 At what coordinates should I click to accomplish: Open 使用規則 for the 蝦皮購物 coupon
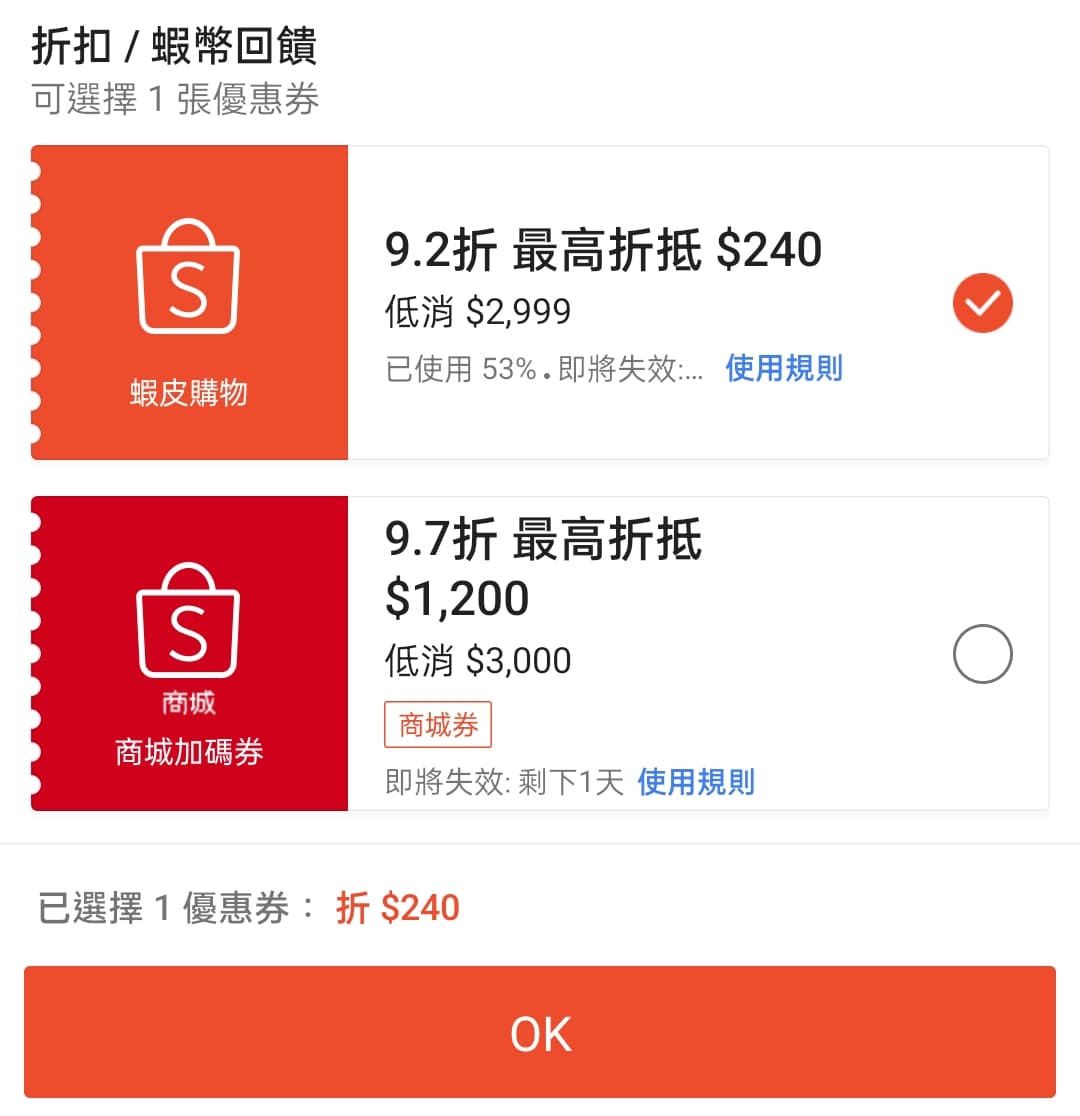783,369
